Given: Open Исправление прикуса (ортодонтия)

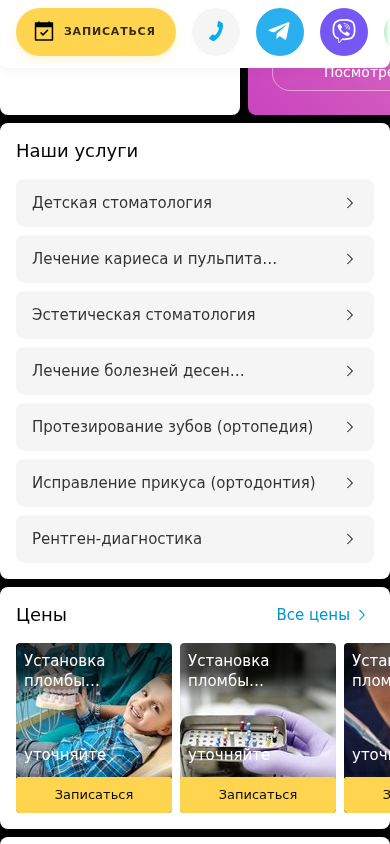Looking at the screenshot, I should (x=195, y=483).
